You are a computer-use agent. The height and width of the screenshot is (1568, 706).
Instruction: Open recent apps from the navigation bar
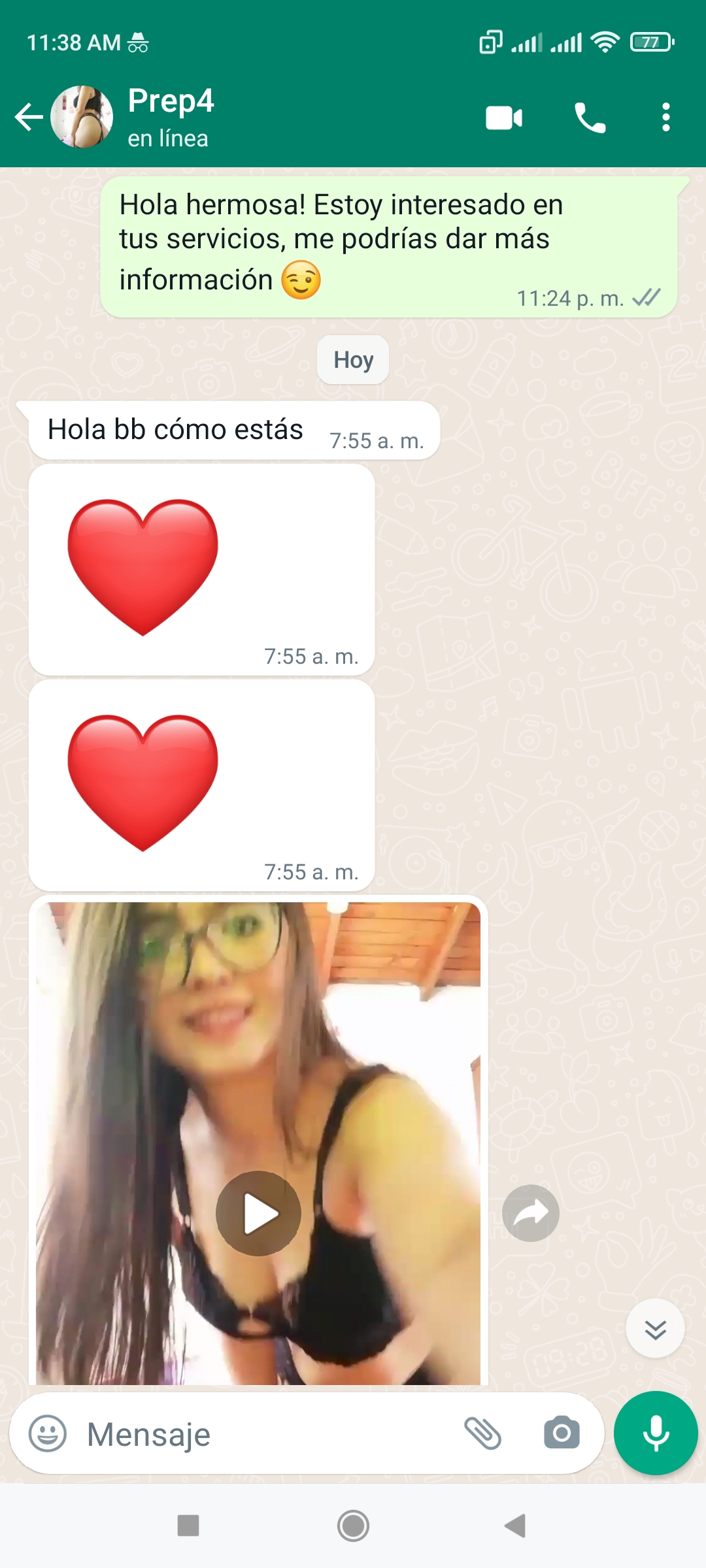tap(188, 1526)
